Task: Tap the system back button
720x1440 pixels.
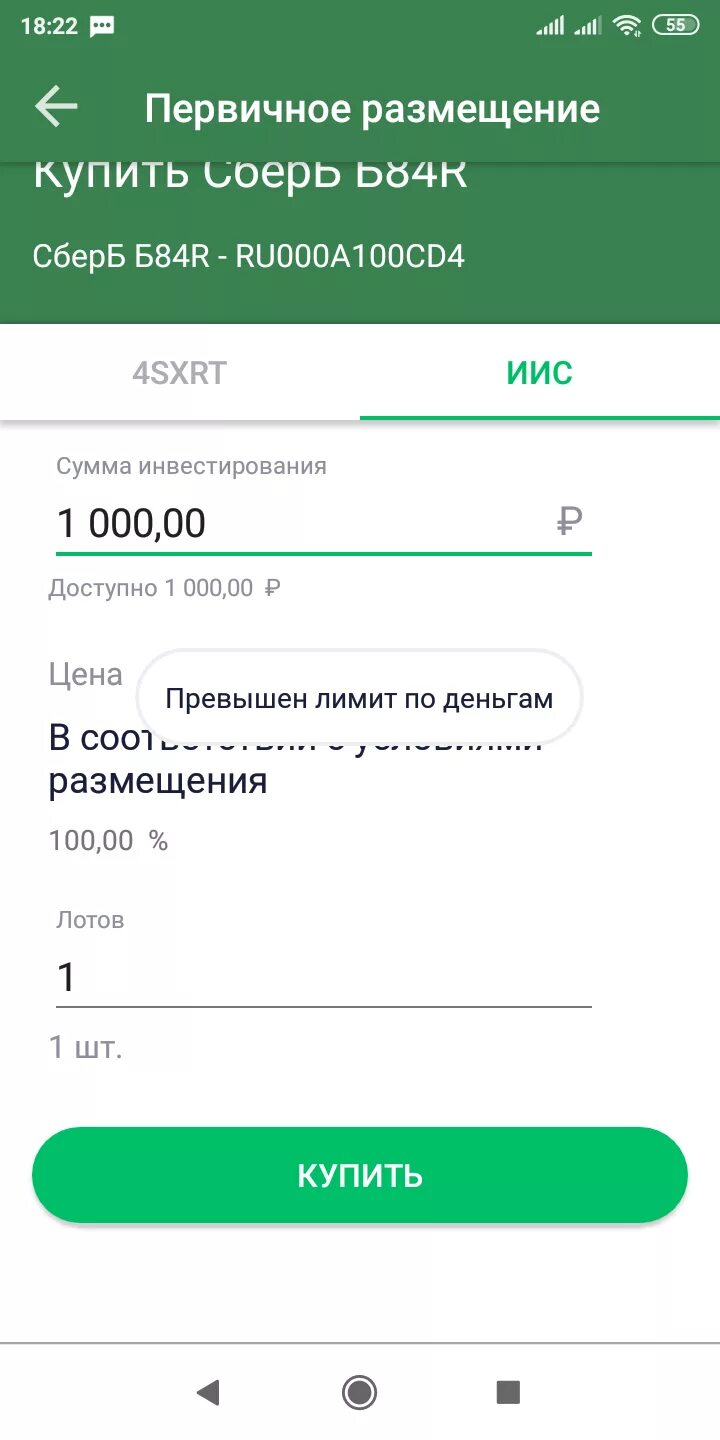Action: (208, 1392)
